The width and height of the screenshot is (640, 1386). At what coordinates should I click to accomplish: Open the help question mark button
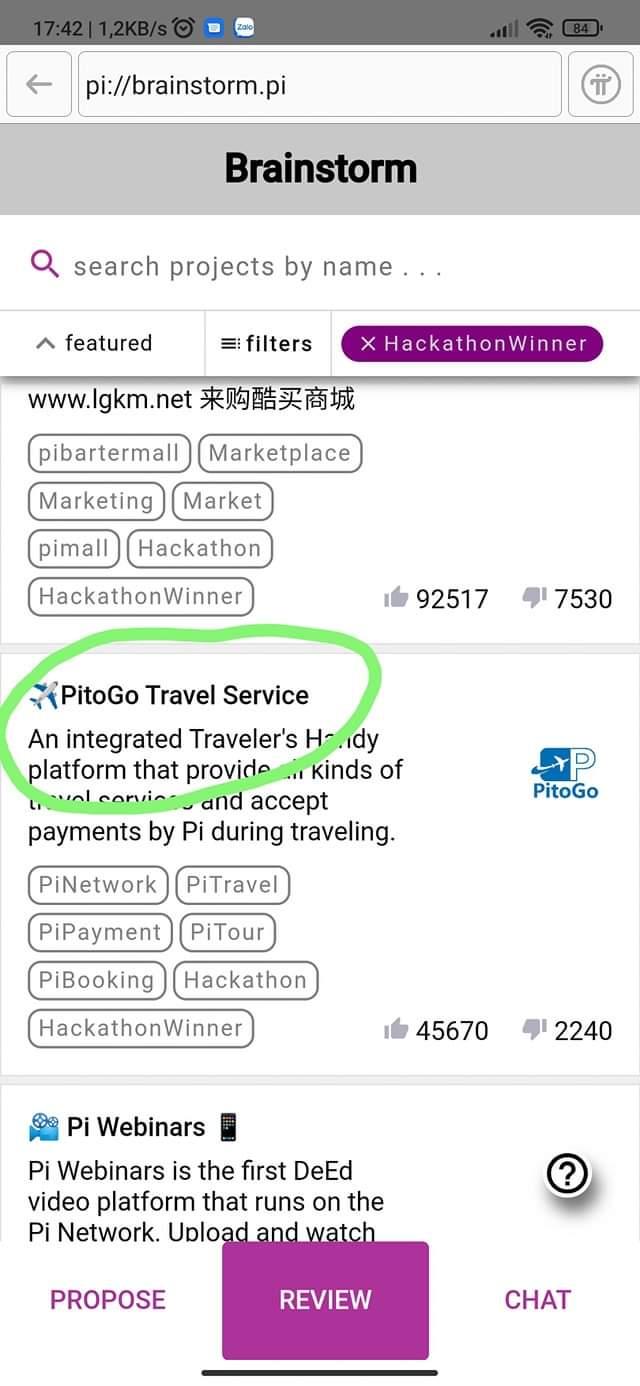(x=568, y=1172)
